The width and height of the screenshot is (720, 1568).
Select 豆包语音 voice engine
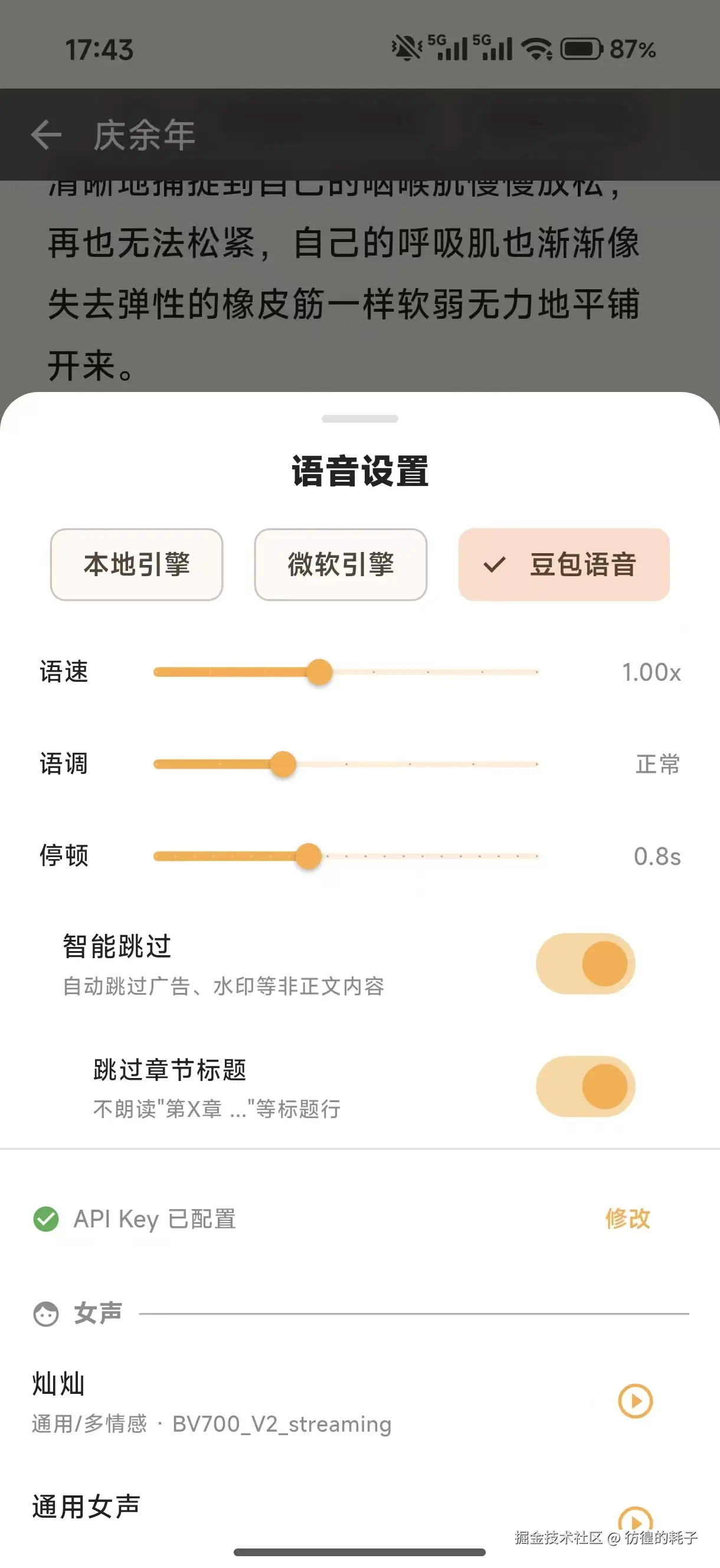tap(564, 564)
